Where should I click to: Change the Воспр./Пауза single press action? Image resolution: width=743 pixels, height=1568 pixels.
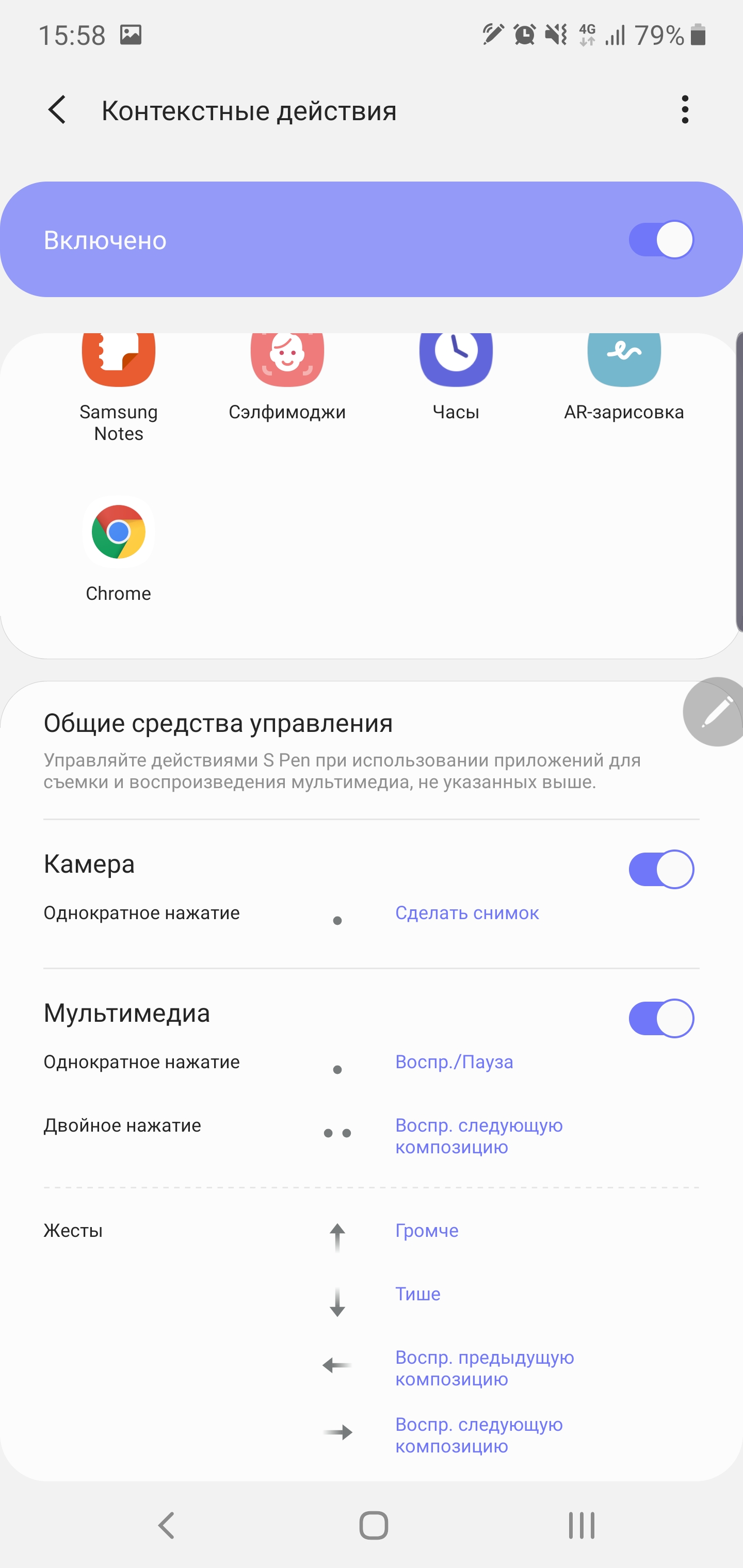coord(454,1062)
